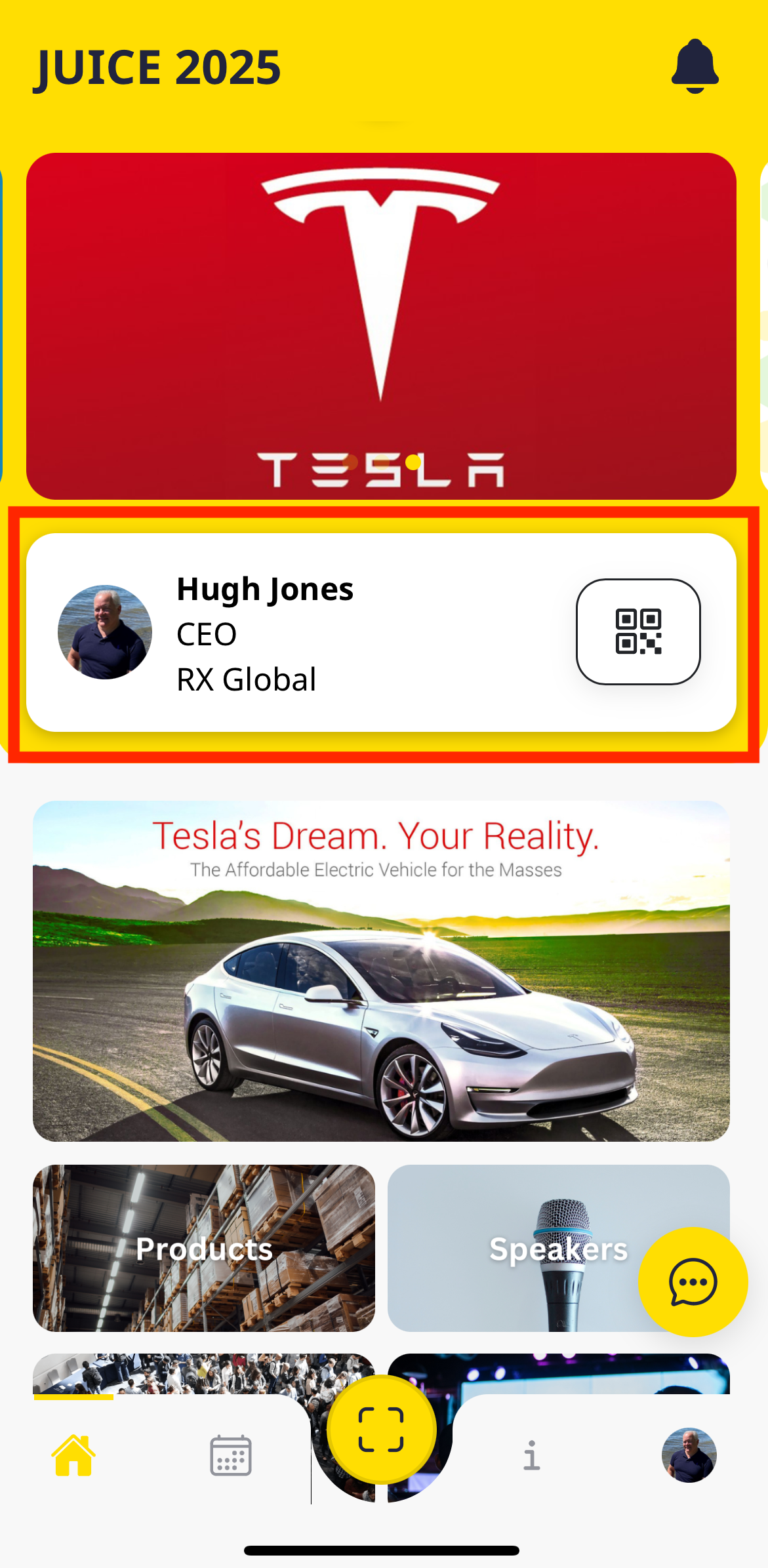
Task: Switch to the calendar tab
Action: (x=230, y=1455)
